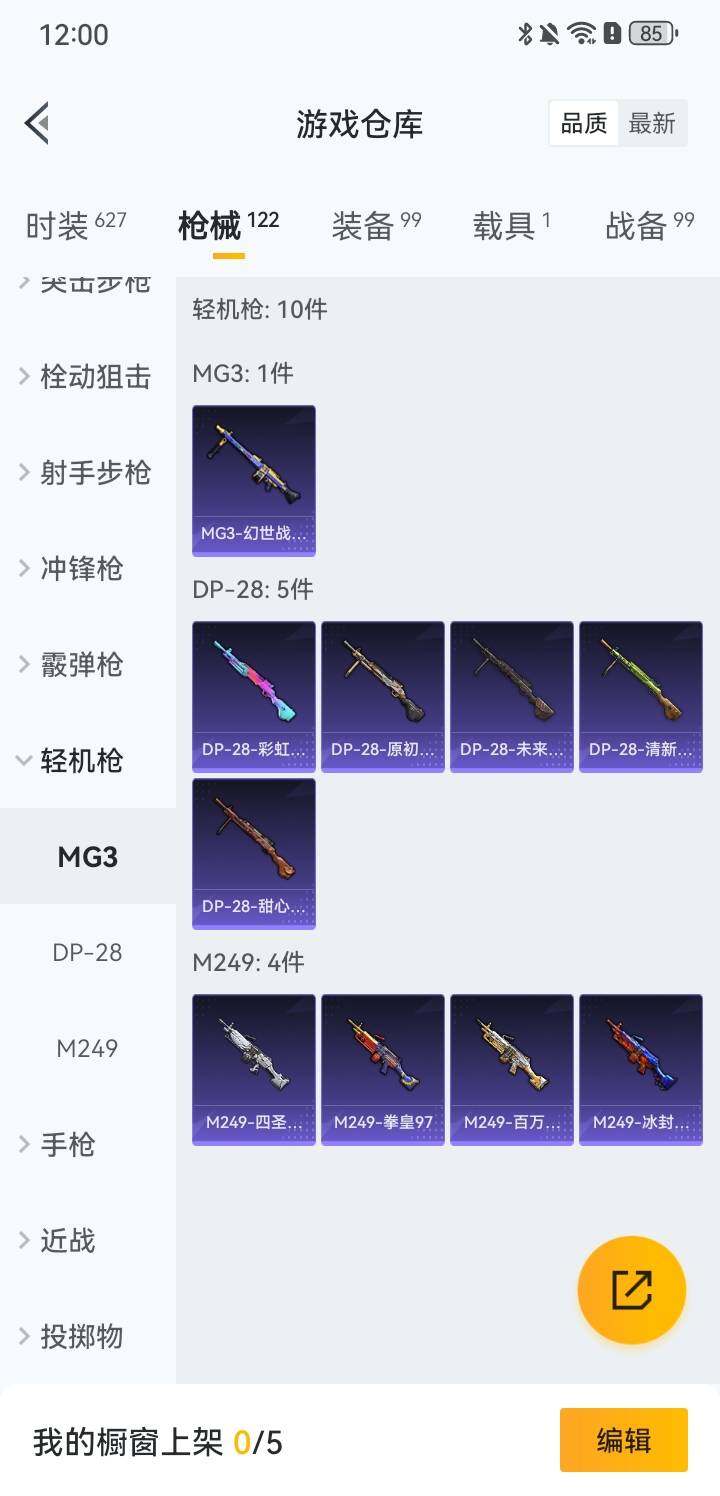The height and width of the screenshot is (1496, 720).
Task: View the DP-28-彩虹 skin
Action: tap(254, 697)
